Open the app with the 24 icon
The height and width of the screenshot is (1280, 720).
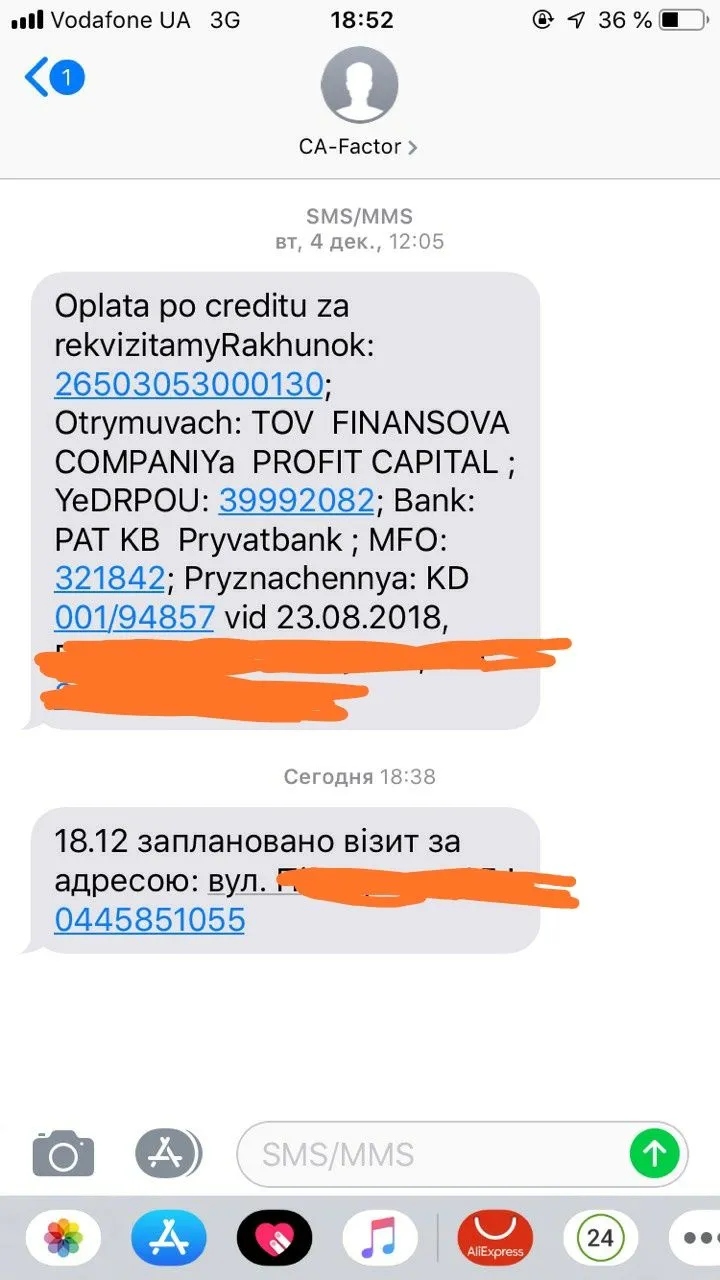(x=600, y=1239)
